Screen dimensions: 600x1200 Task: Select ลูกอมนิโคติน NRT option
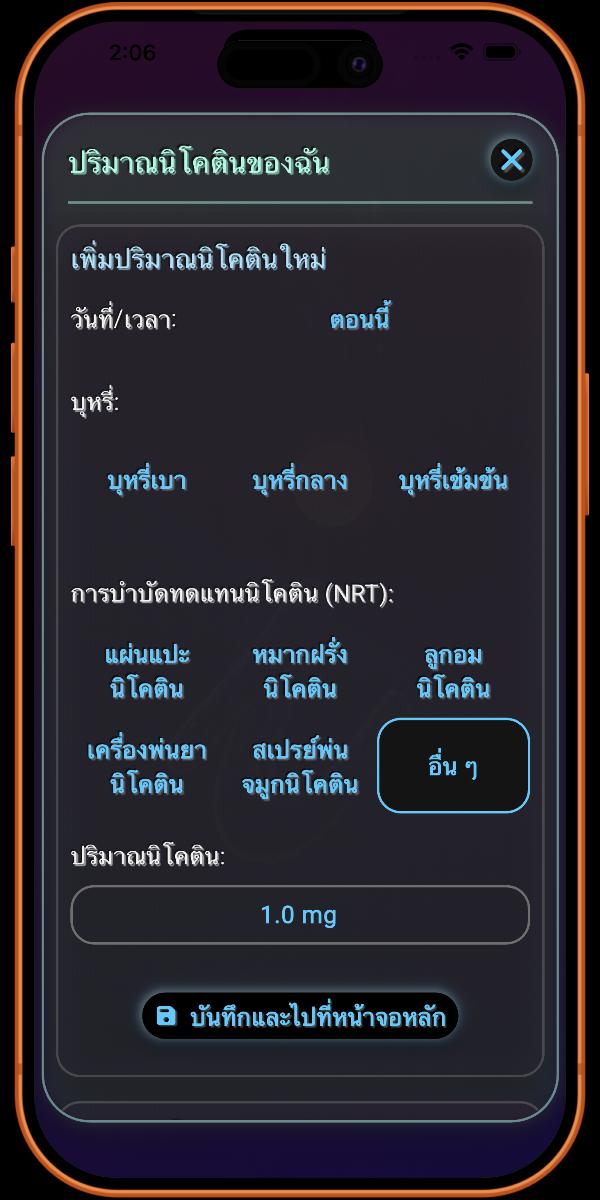coord(453,672)
